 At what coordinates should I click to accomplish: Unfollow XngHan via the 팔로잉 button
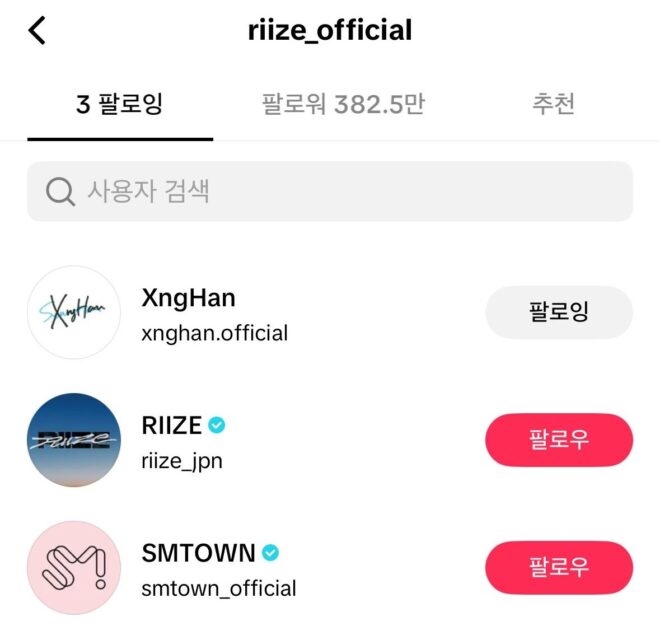pos(558,312)
